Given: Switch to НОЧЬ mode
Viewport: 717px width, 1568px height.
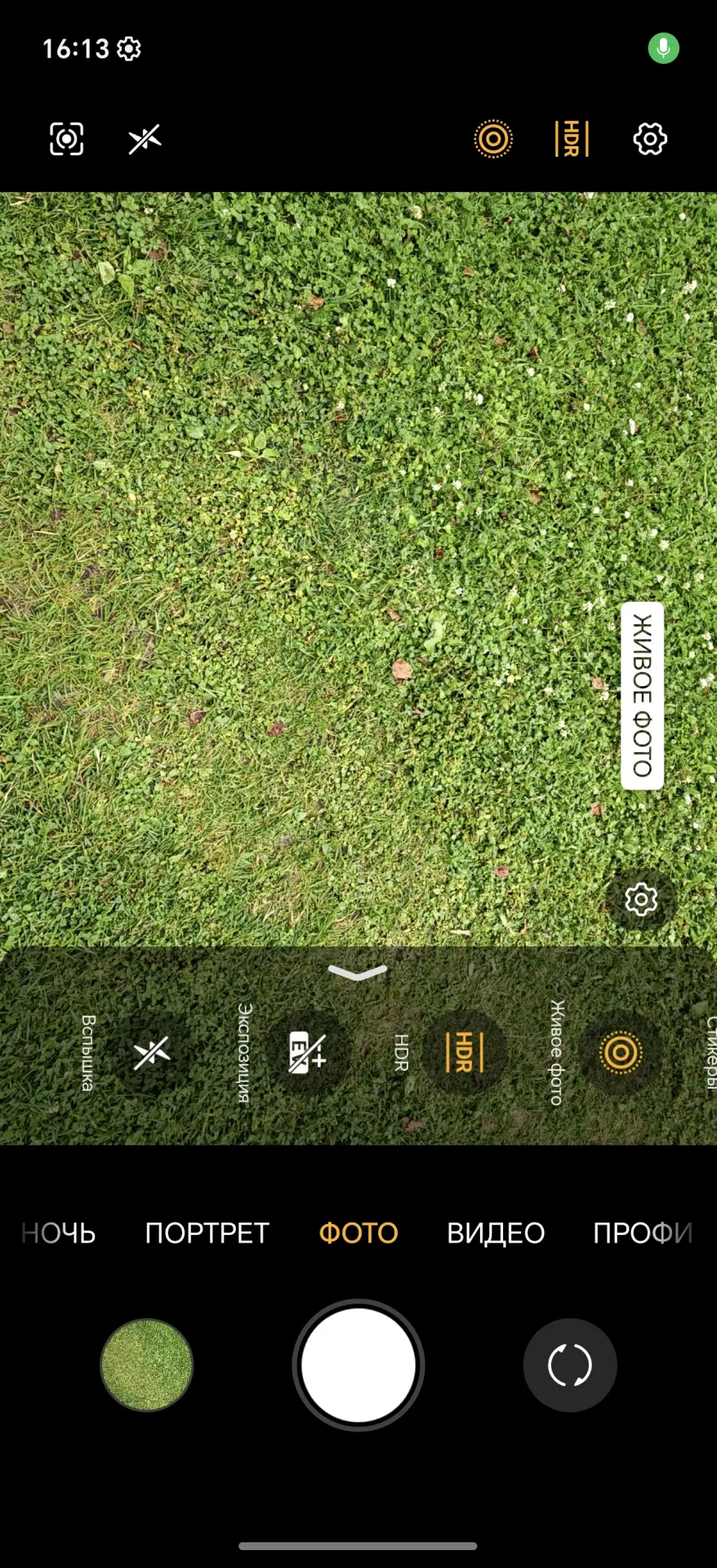Looking at the screenshot, I should pyautogui.click(x=59, y=1233).
